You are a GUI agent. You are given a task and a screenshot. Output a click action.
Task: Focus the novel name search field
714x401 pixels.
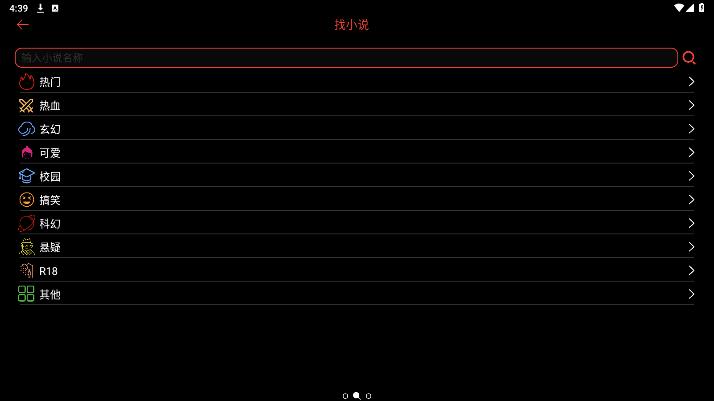pos(346,58)
